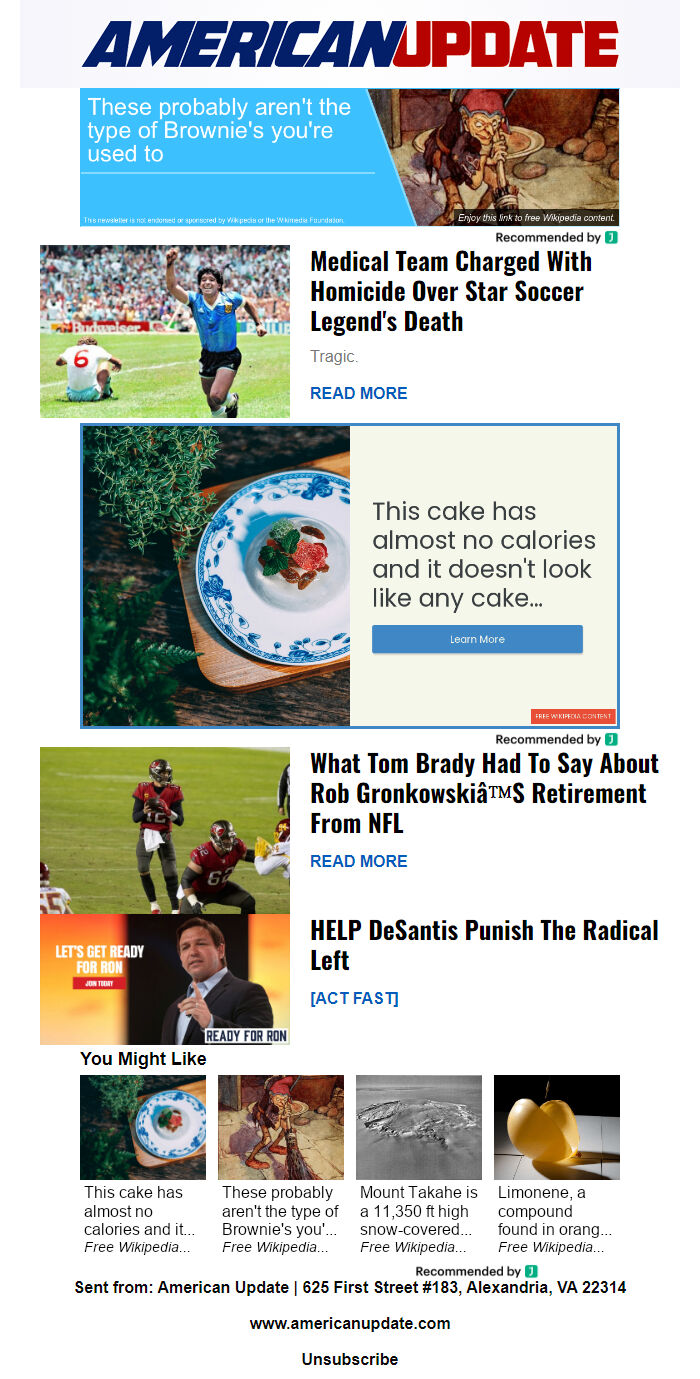This screenshot has width=700, height=1379.
Task: Open the HELP DeSantis Punish headline
Action: (484, 945)
